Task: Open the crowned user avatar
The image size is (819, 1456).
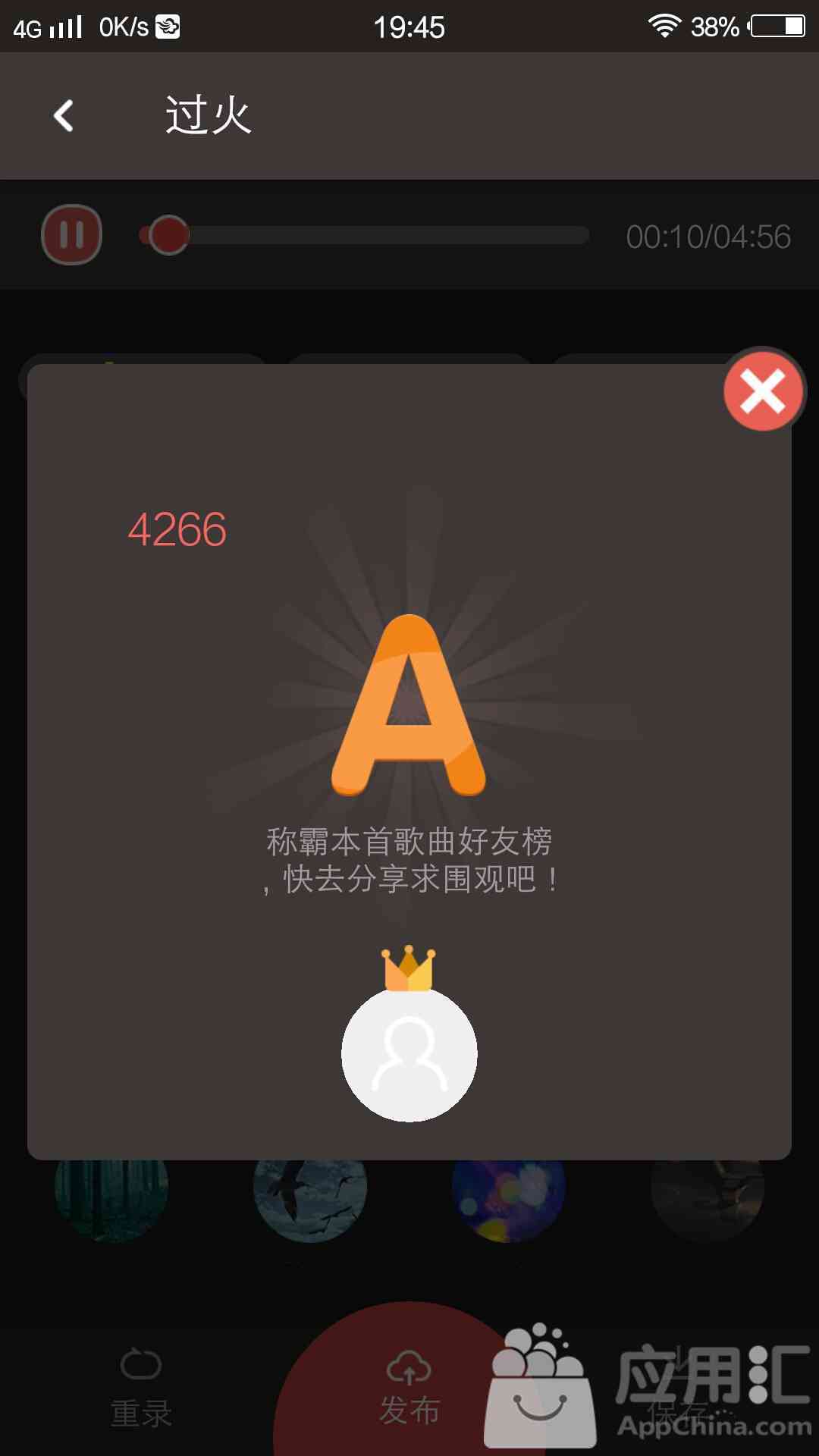Action: (x=409, y=1053)
